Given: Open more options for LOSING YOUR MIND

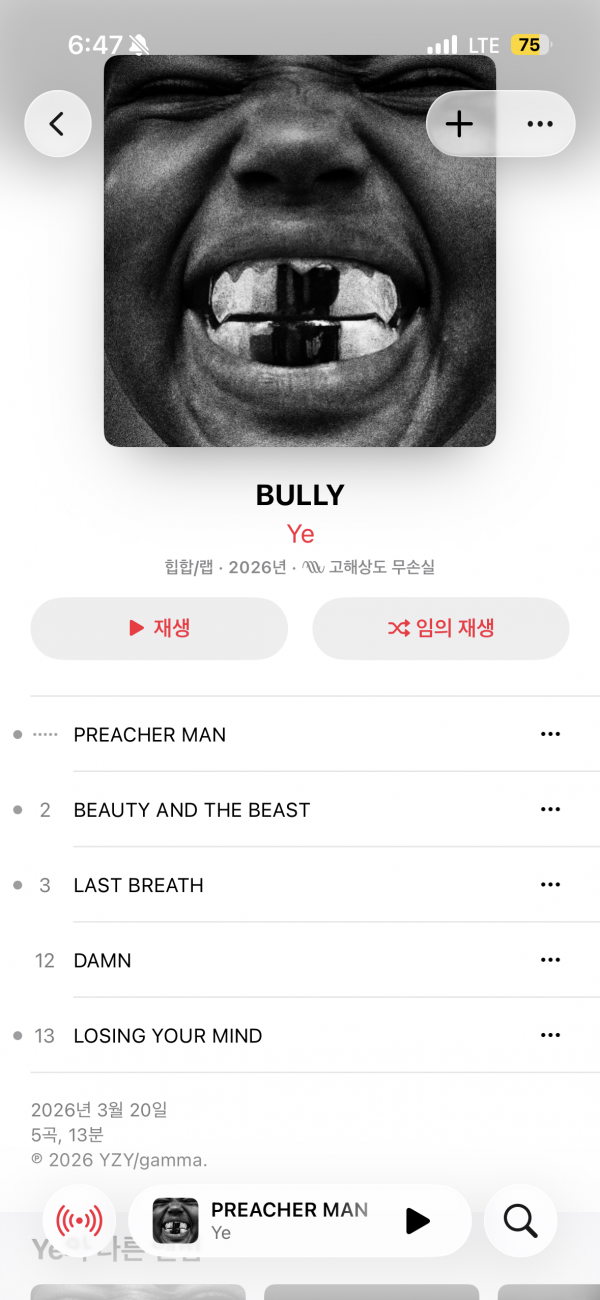Looking at the screenshot, I should coord(550,1036).
